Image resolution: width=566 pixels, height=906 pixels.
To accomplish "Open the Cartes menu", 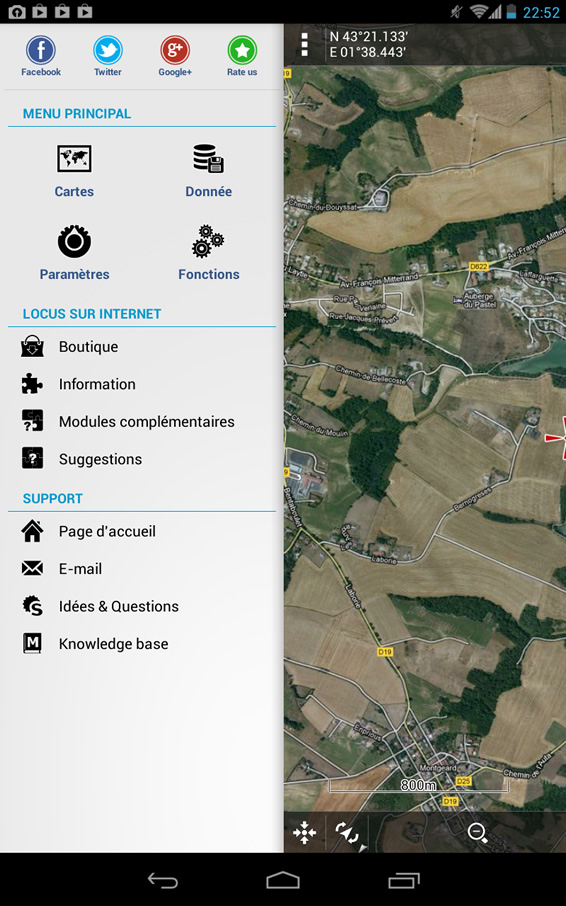I will (x=74, y=172).
